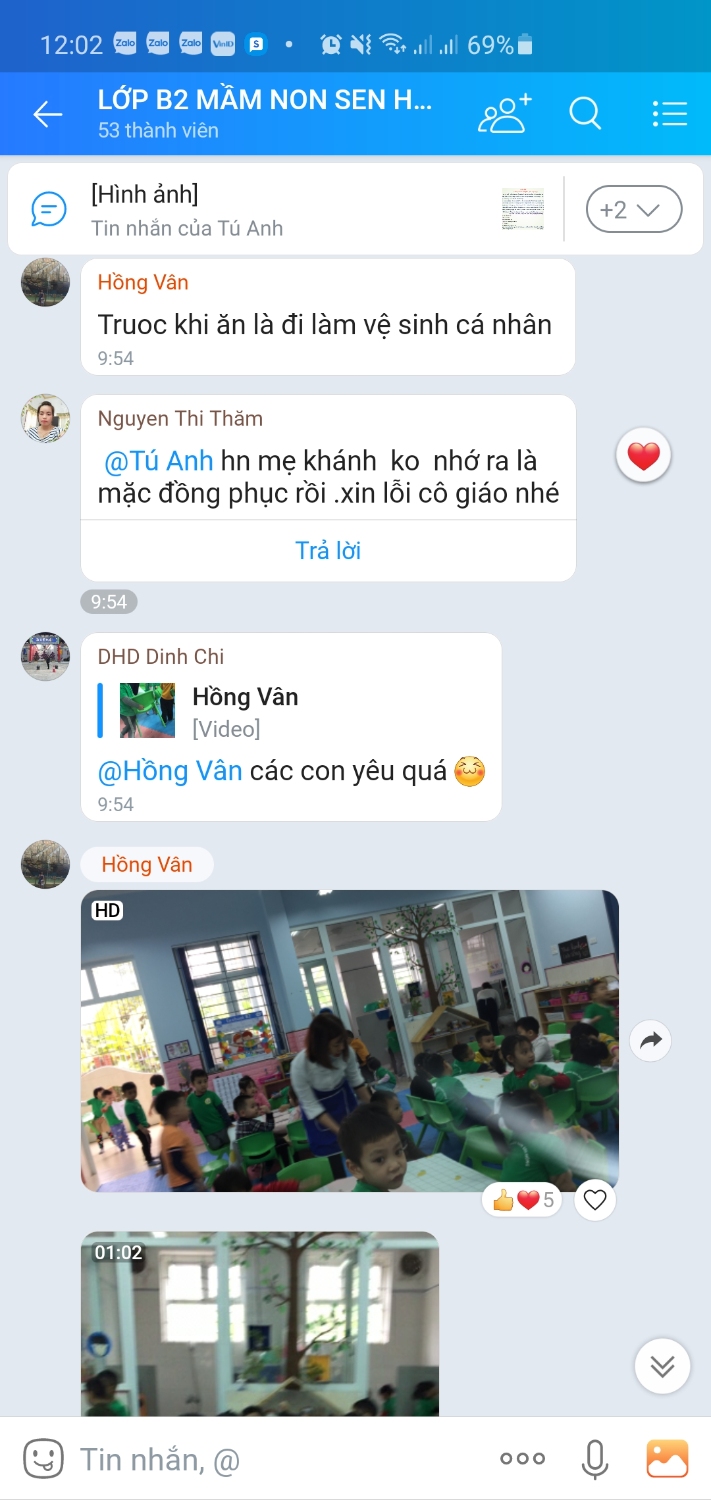
Task: Add a member to the group
Action: pyautogui.click(x=504, y=114)
